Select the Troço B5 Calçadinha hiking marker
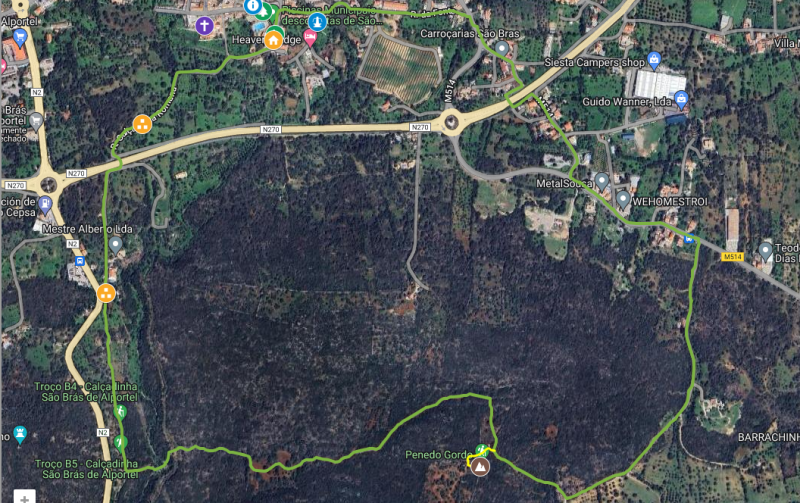Image resolution: width=800 pixels, height=503 pixels. pos(120,441)
